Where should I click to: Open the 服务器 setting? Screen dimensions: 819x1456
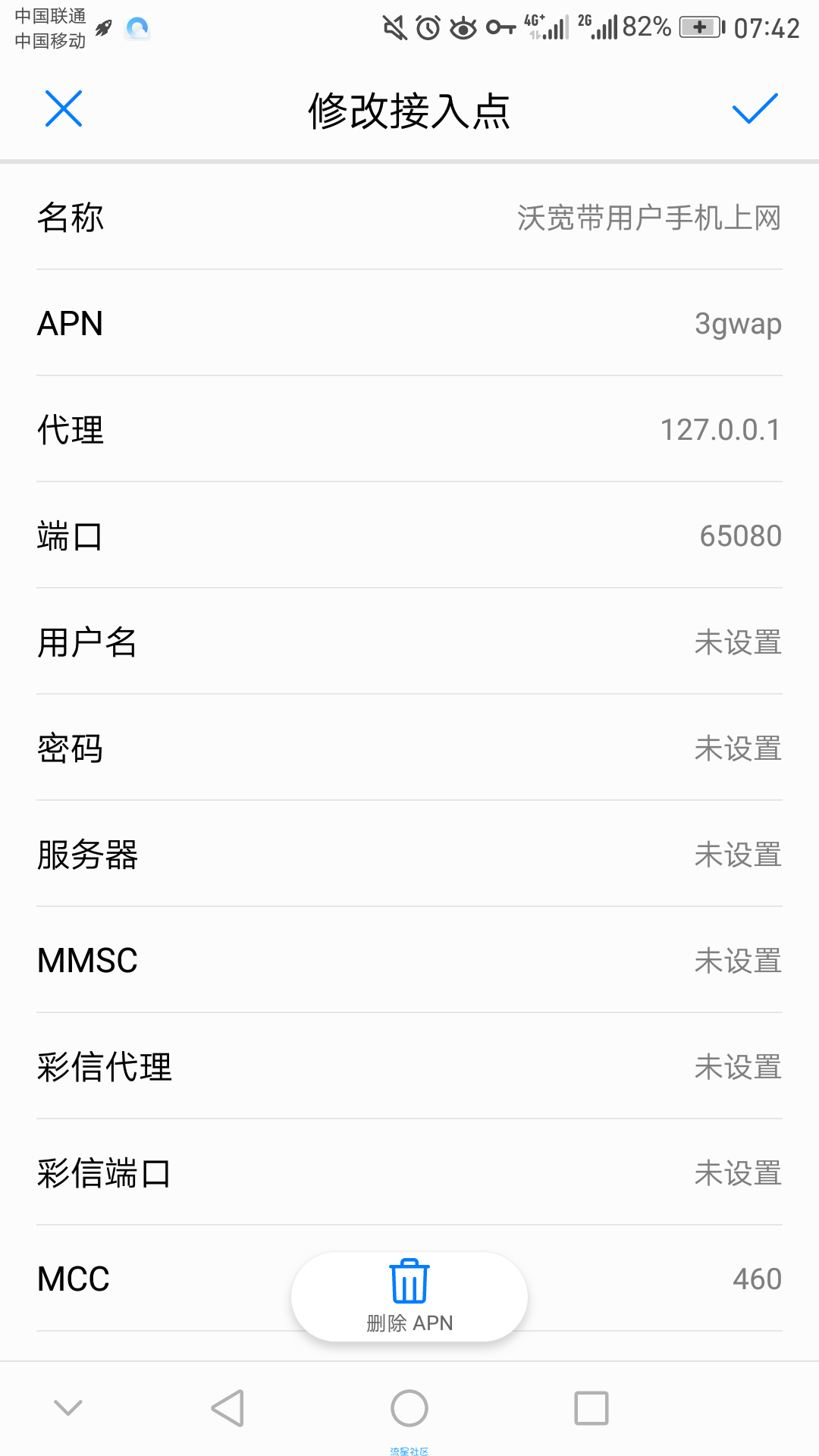409,854
